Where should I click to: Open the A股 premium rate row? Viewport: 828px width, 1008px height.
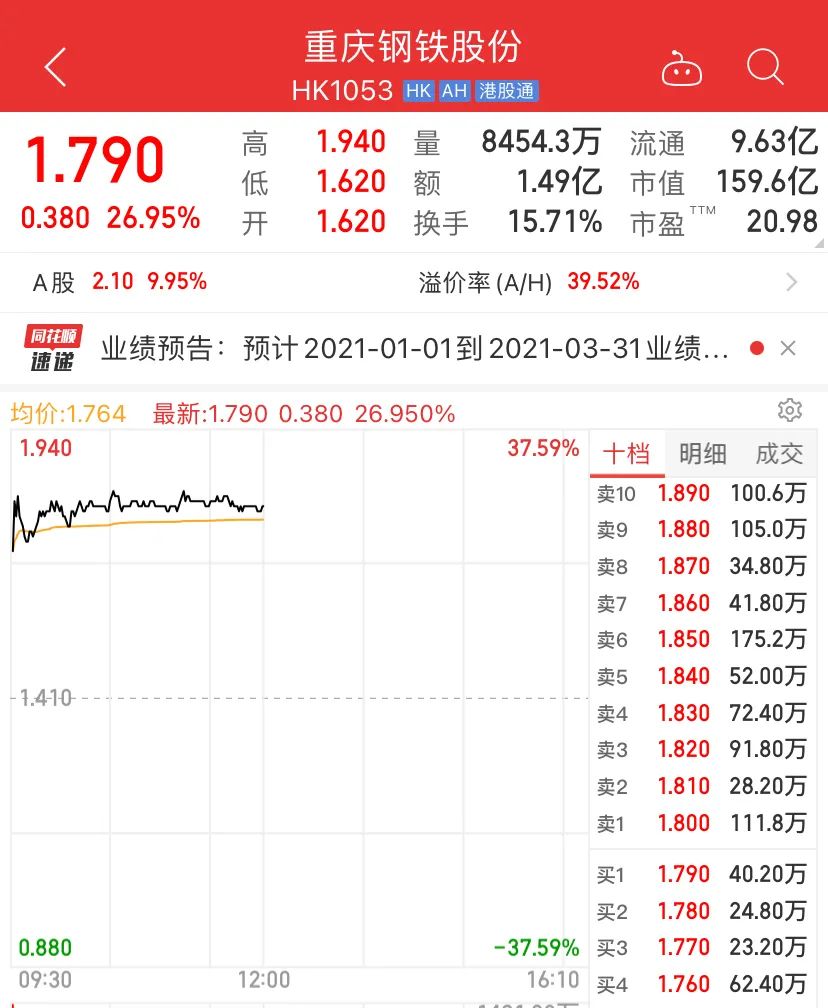414,282
